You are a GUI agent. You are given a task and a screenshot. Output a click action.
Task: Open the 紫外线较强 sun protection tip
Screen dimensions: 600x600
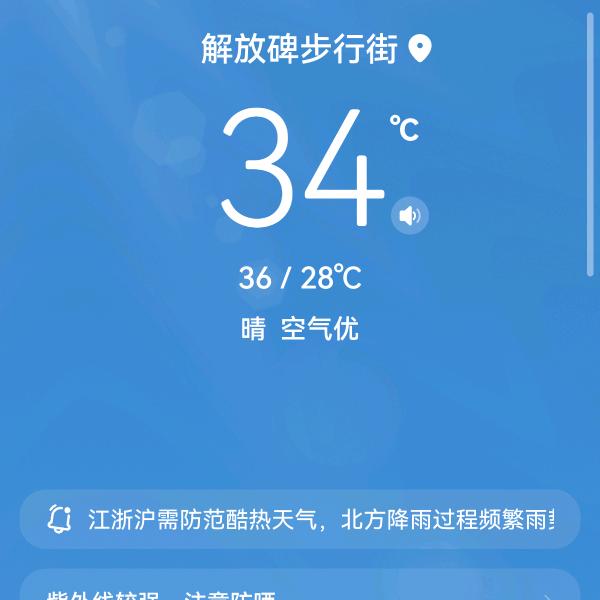pyautogui.click(x=300, y=590)
